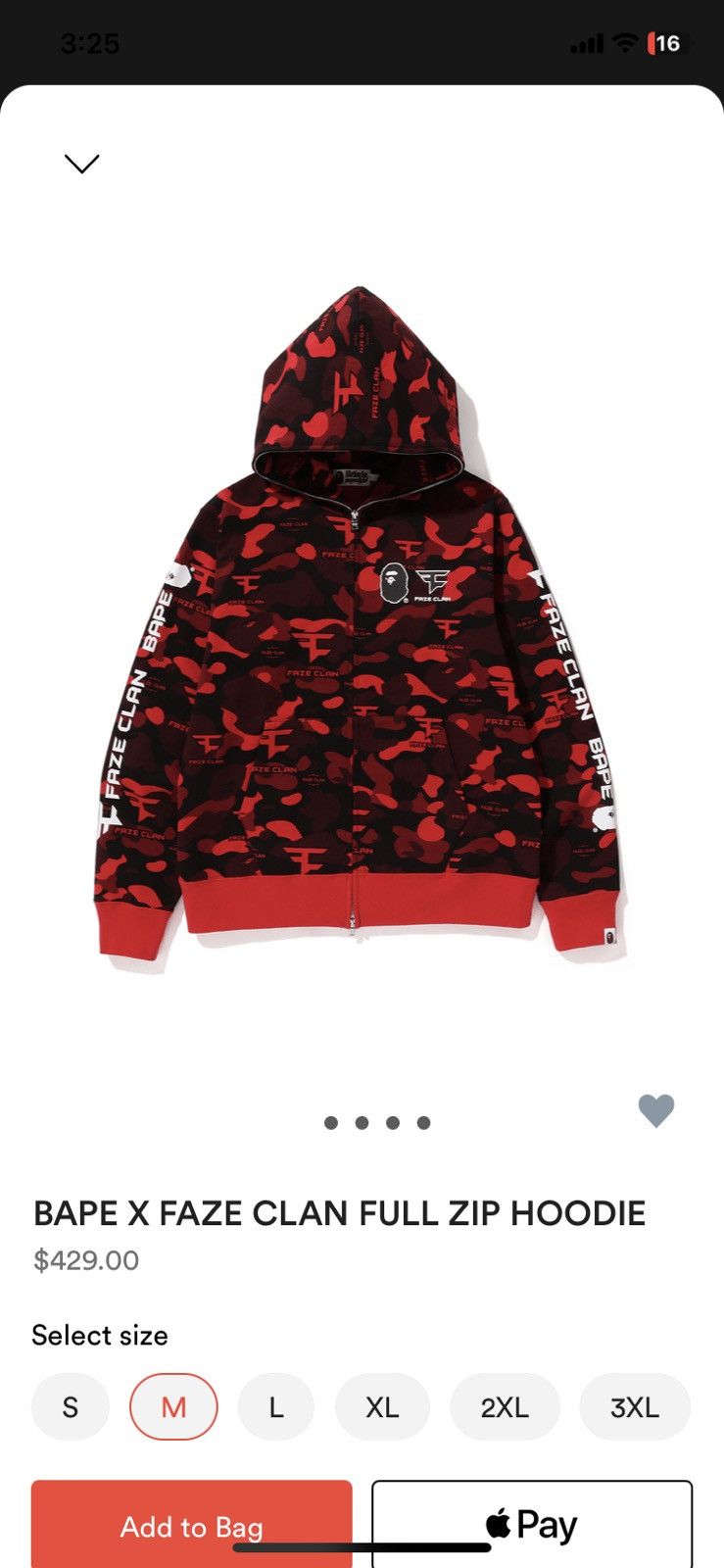Viewport: 724px width, 1568px height.
Task: Check out with Apple Pay
Action: pyautogui.click(x=531, y=1524)
